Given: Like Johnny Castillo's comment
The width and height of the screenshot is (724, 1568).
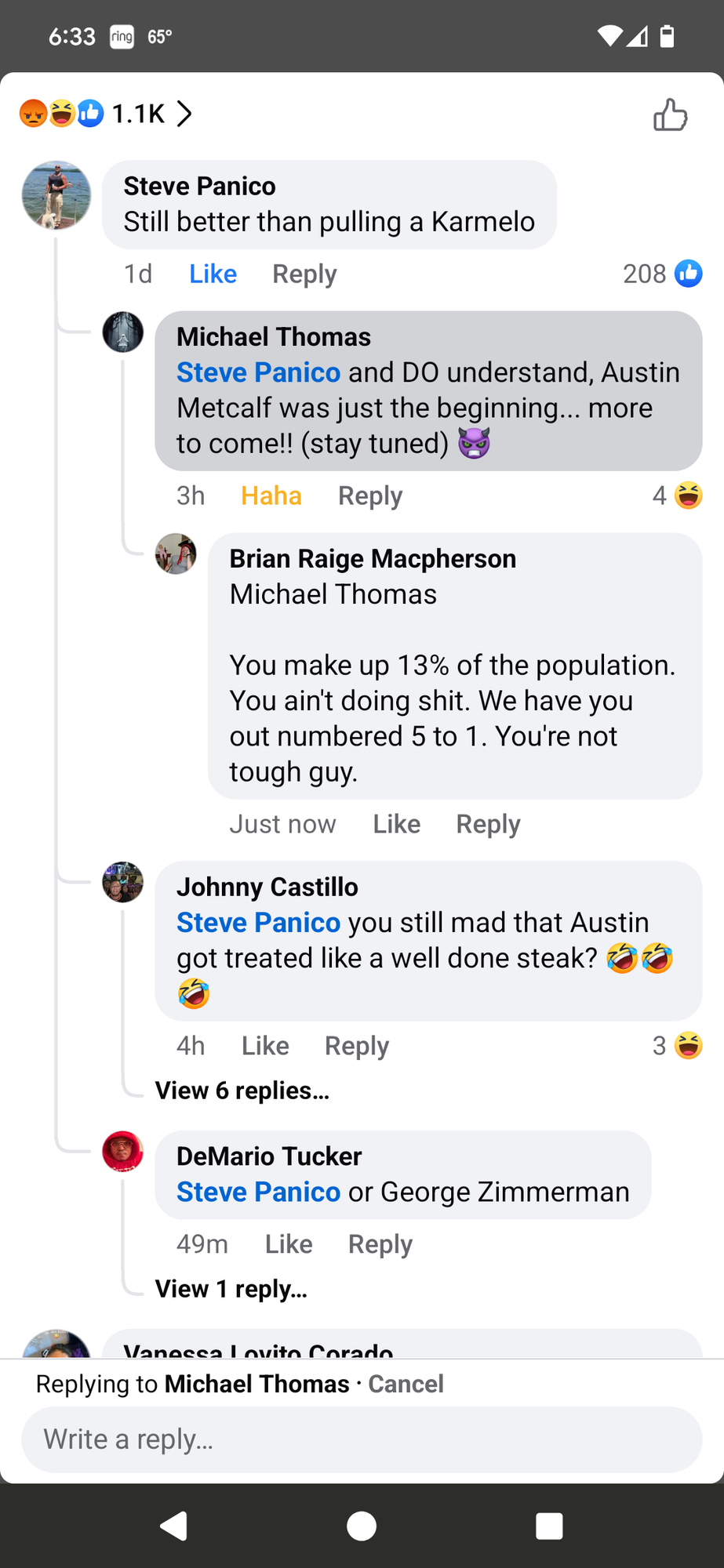Looking at the screenshot, I should click(x=265, y=1047).
